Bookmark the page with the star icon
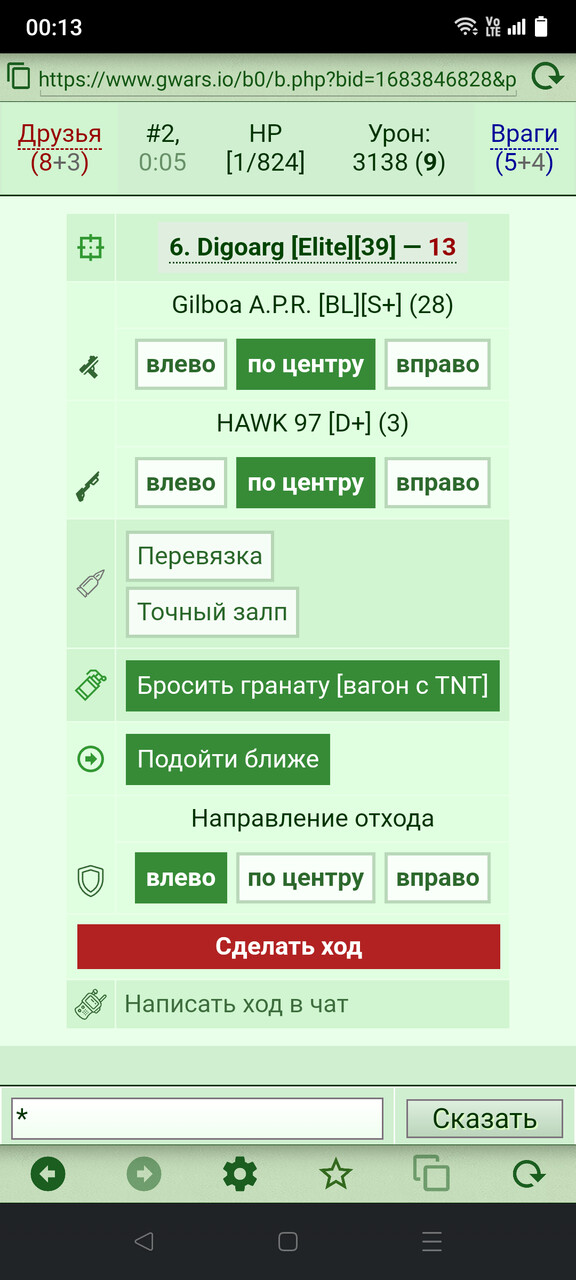 pyautogui.click(x=336, y=1174)
